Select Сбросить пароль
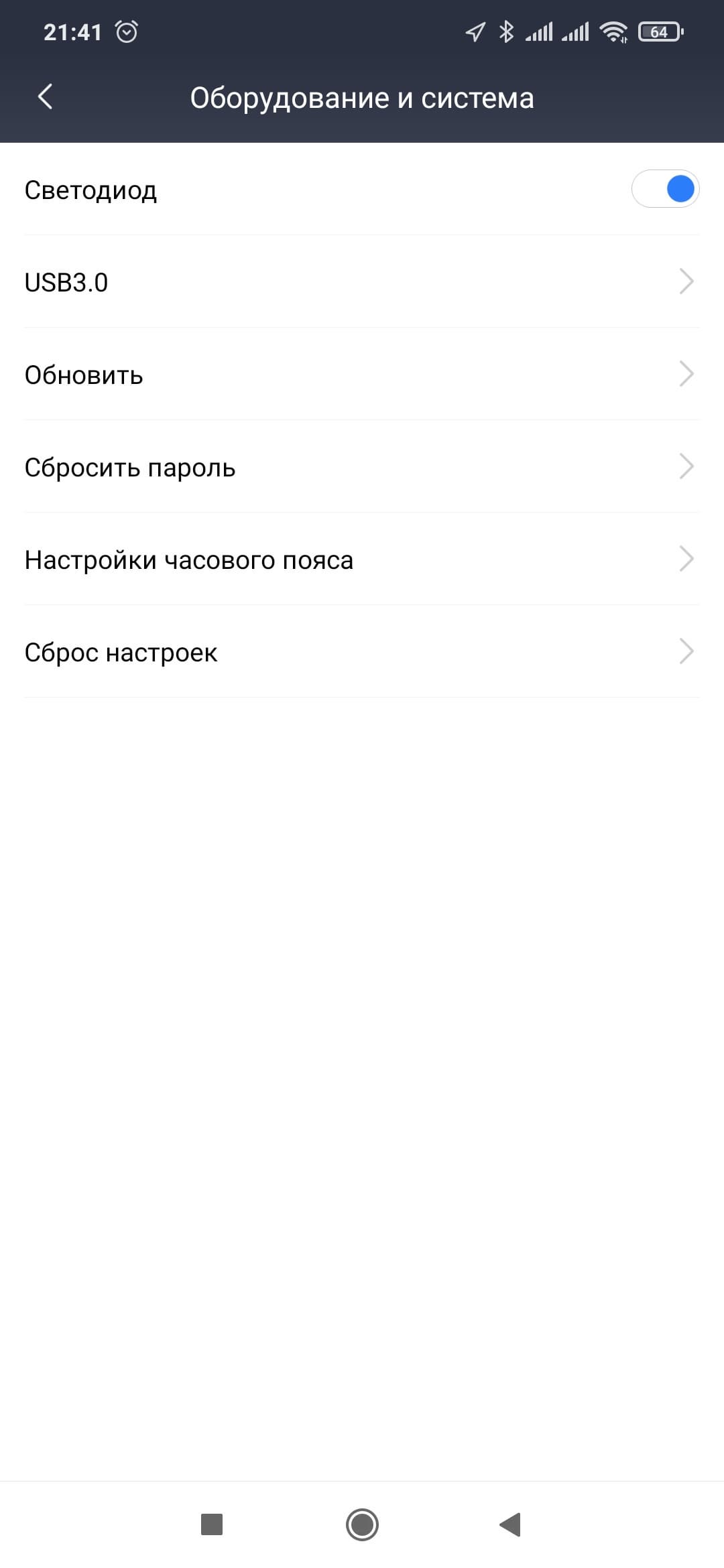This screenshot has width=724, height=1568. 362,467
